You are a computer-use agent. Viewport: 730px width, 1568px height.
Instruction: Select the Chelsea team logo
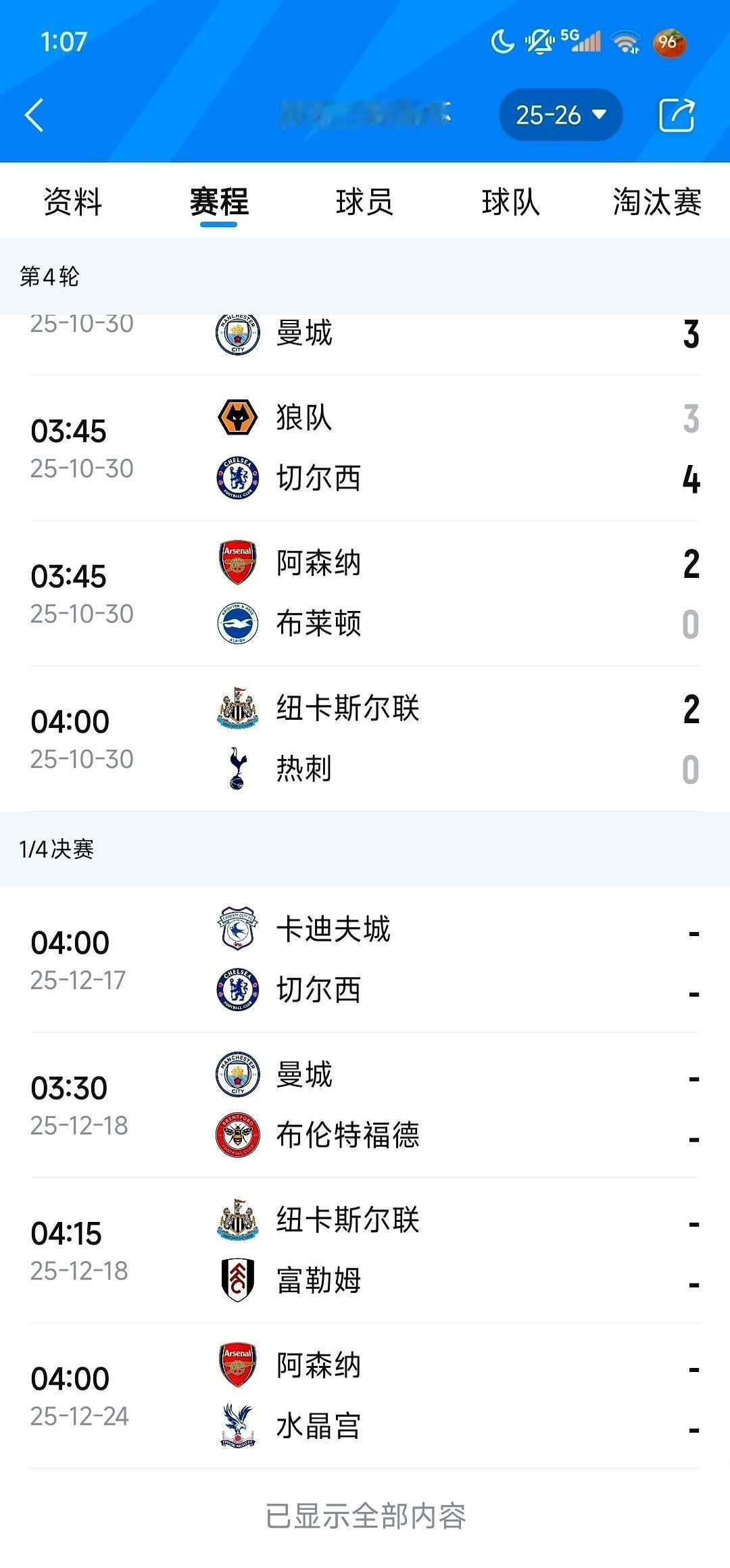pyautogui.click(x=237, y=478)
